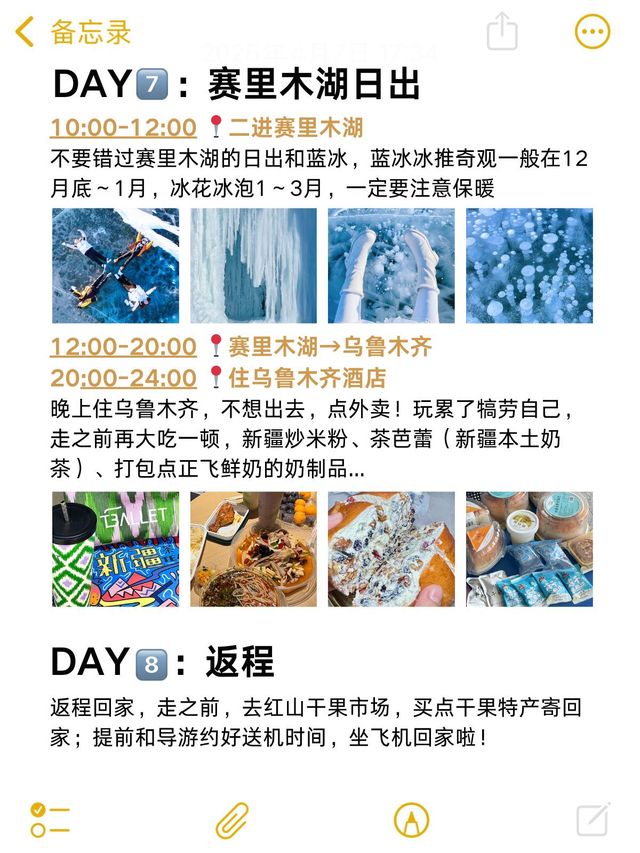Image resolution: width=640 pixels, height=853 pixels.
Task: Tap the 10:00-12:00 time link
Action: tap(124, 128)
